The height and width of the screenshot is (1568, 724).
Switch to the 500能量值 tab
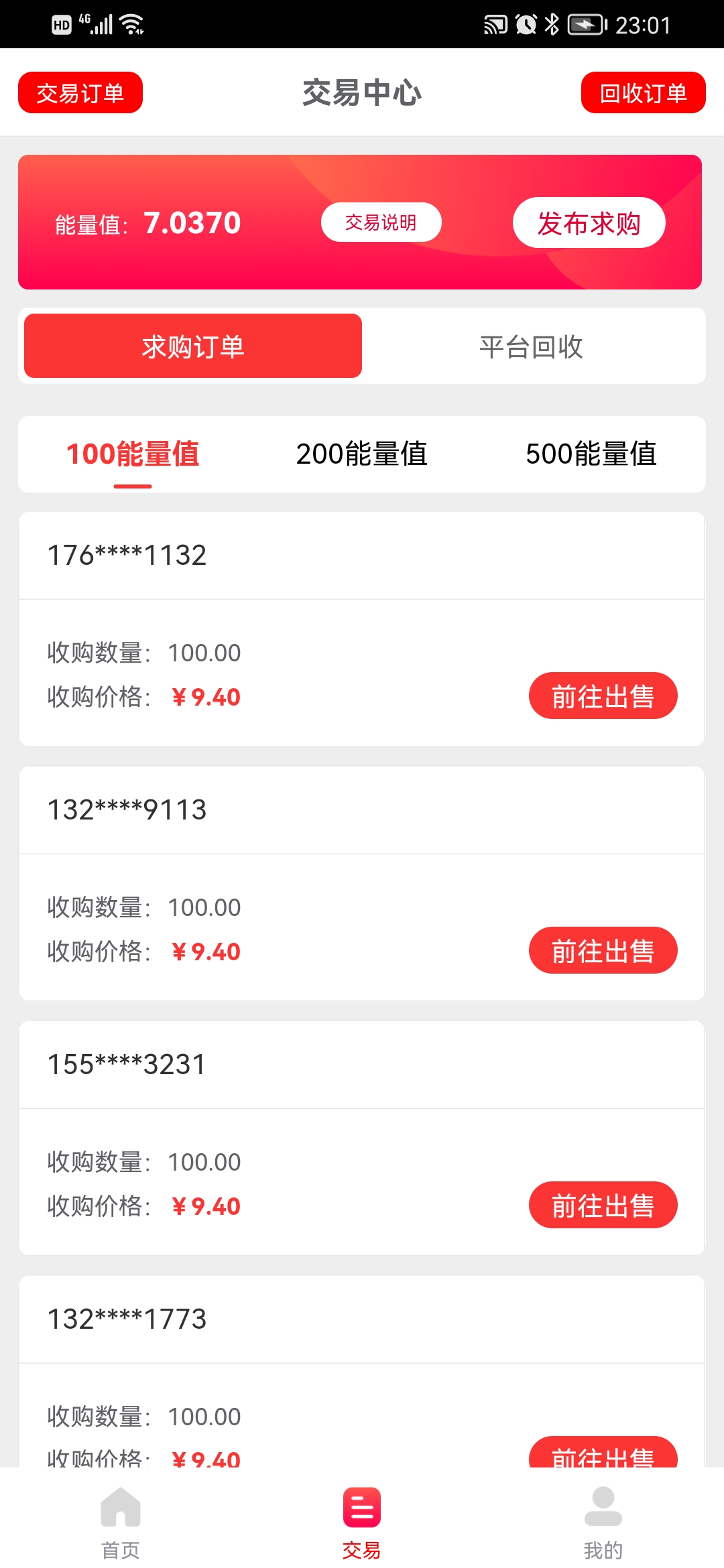coord(593,454)
